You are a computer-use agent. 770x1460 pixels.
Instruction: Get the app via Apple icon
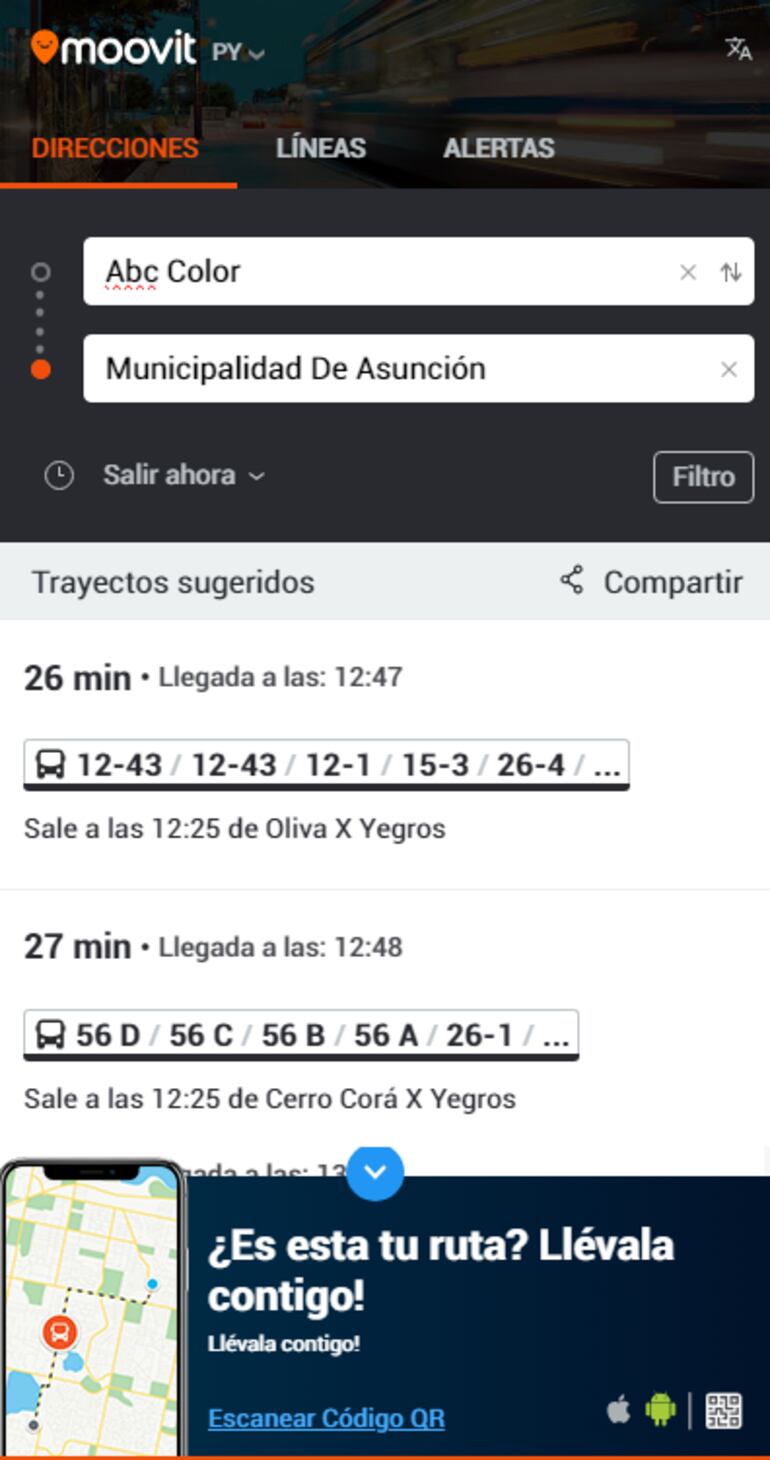[x=619, y=1410]
